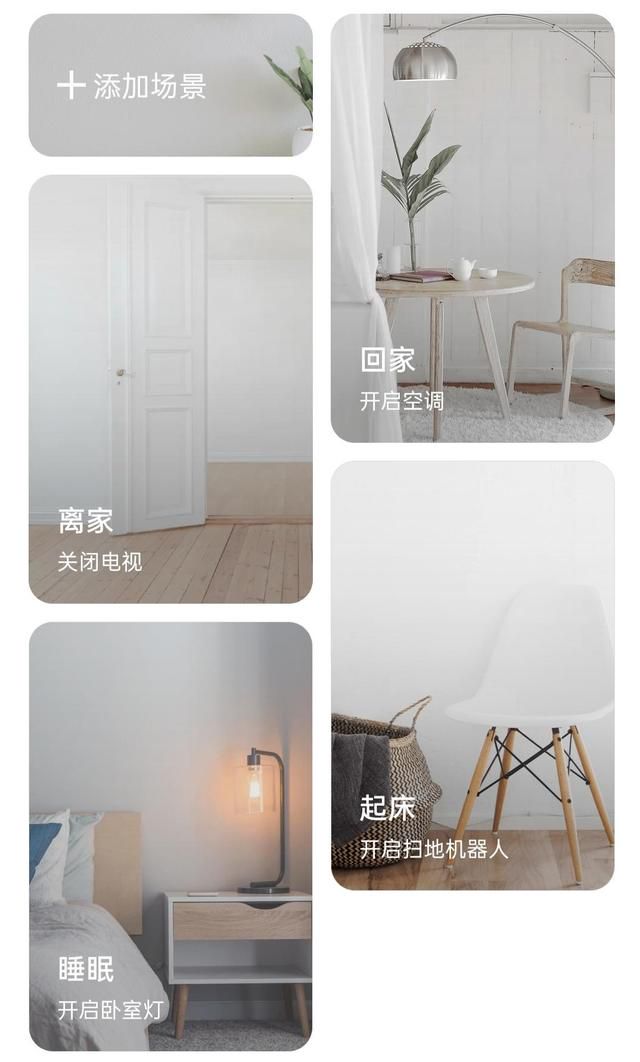
Task: Tap the 添加场景 card to add a scene
Action: coord(171,85)
